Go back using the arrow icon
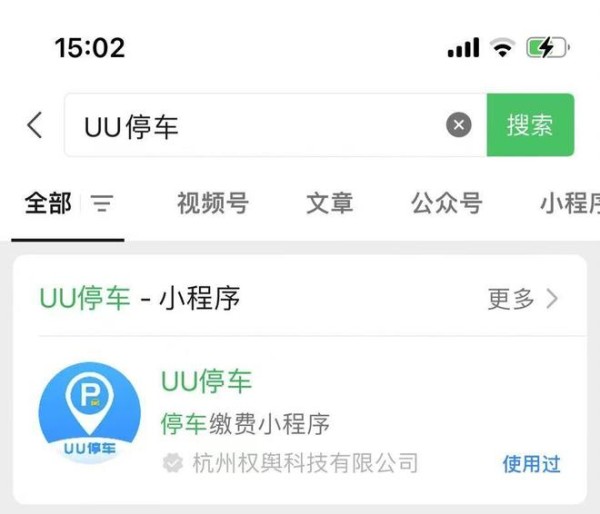Viewport: 600px width, 514px height. pos(35,125)
